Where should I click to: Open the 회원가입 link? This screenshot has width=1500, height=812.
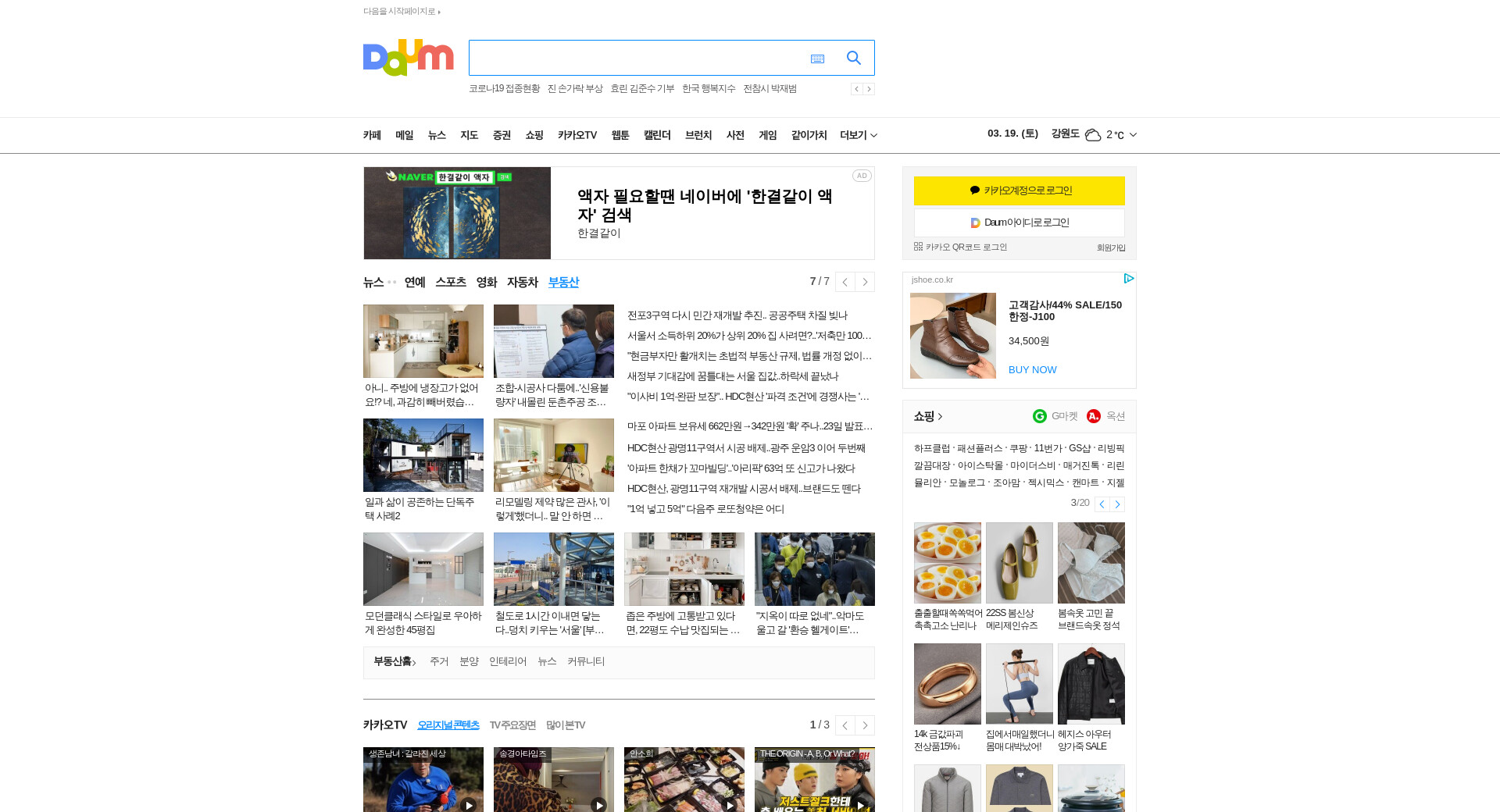[x=1110, y=248]
